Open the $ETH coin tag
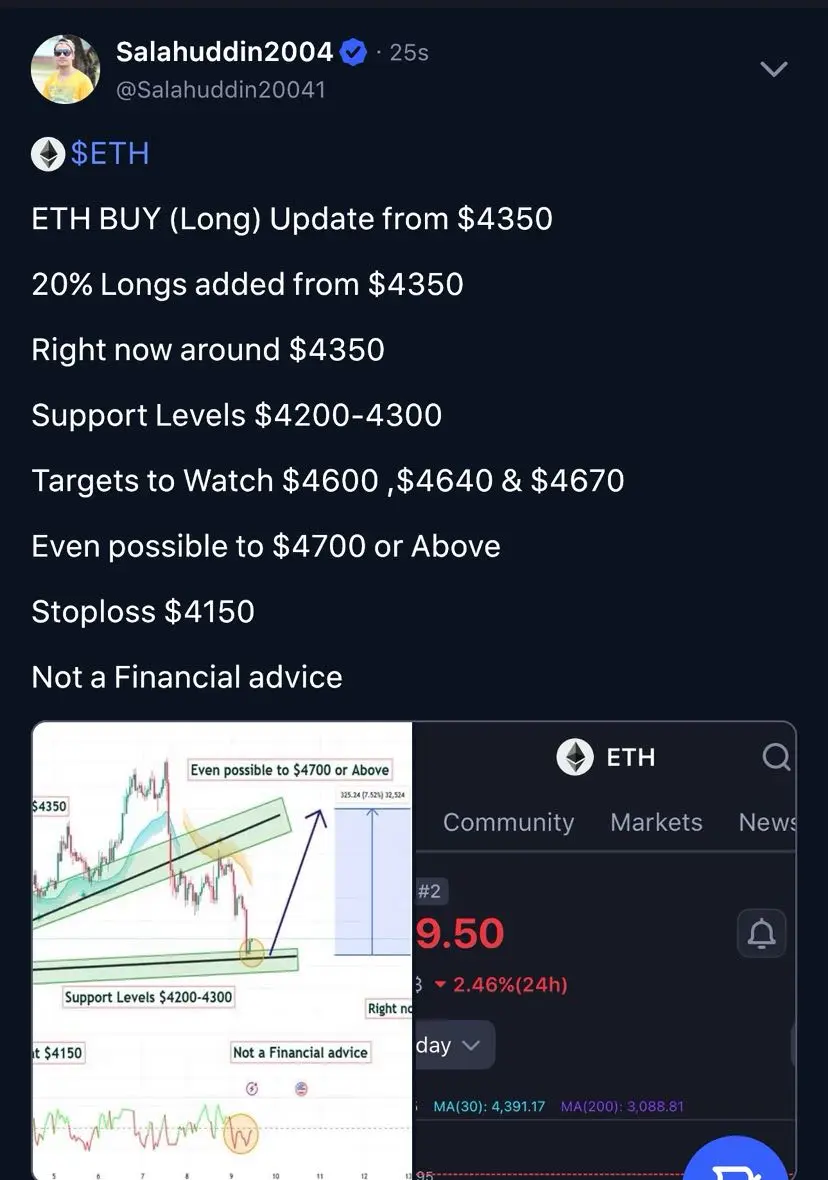Image resolution: width=828 pixels, height=1180 pixels. (109, 153)
